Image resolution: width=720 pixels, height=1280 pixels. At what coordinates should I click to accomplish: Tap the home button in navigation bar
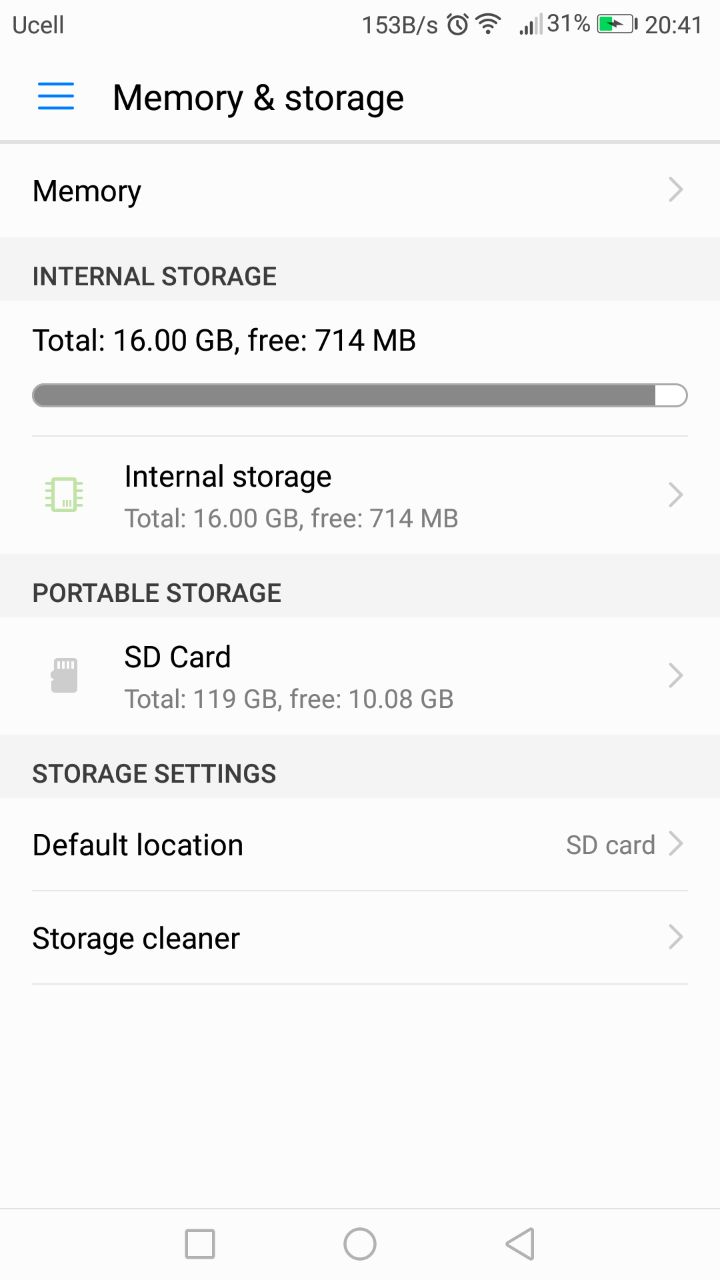(360, 1244)
